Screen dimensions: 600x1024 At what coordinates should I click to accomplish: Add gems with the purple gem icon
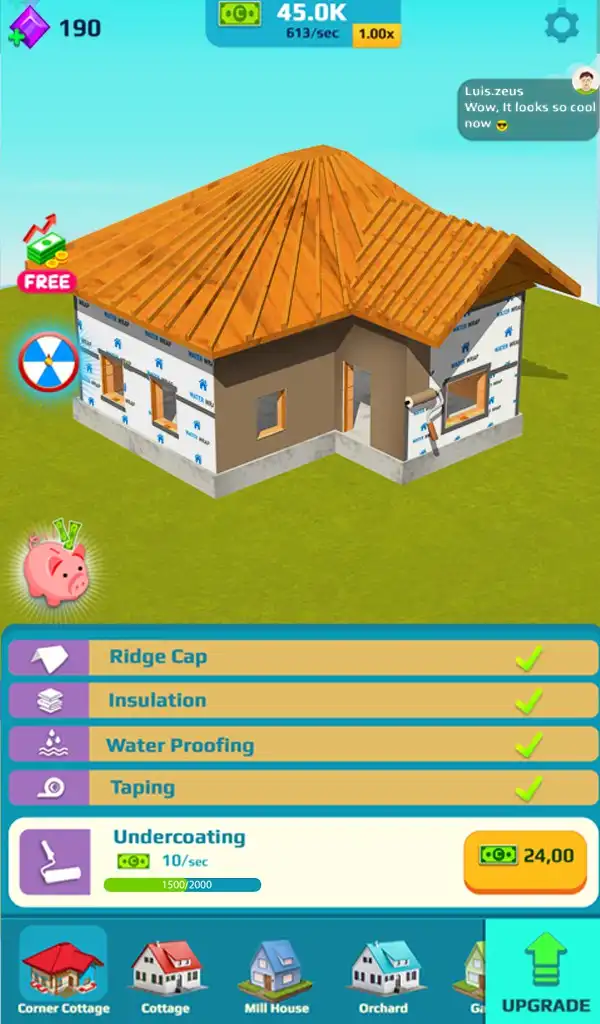pyautogui.click(x=28, y=27)
